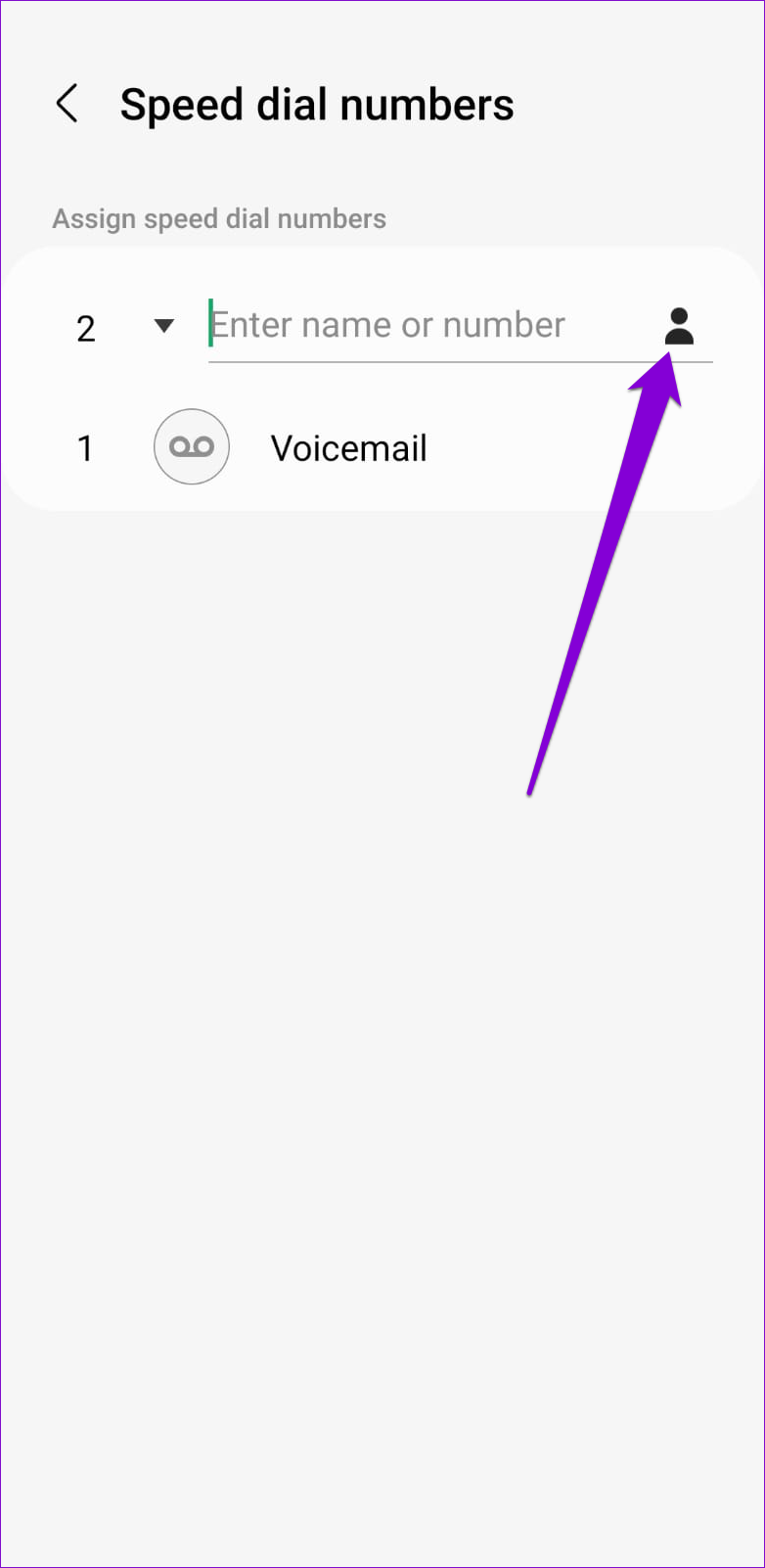Open the contacts picker person icon

679,326
